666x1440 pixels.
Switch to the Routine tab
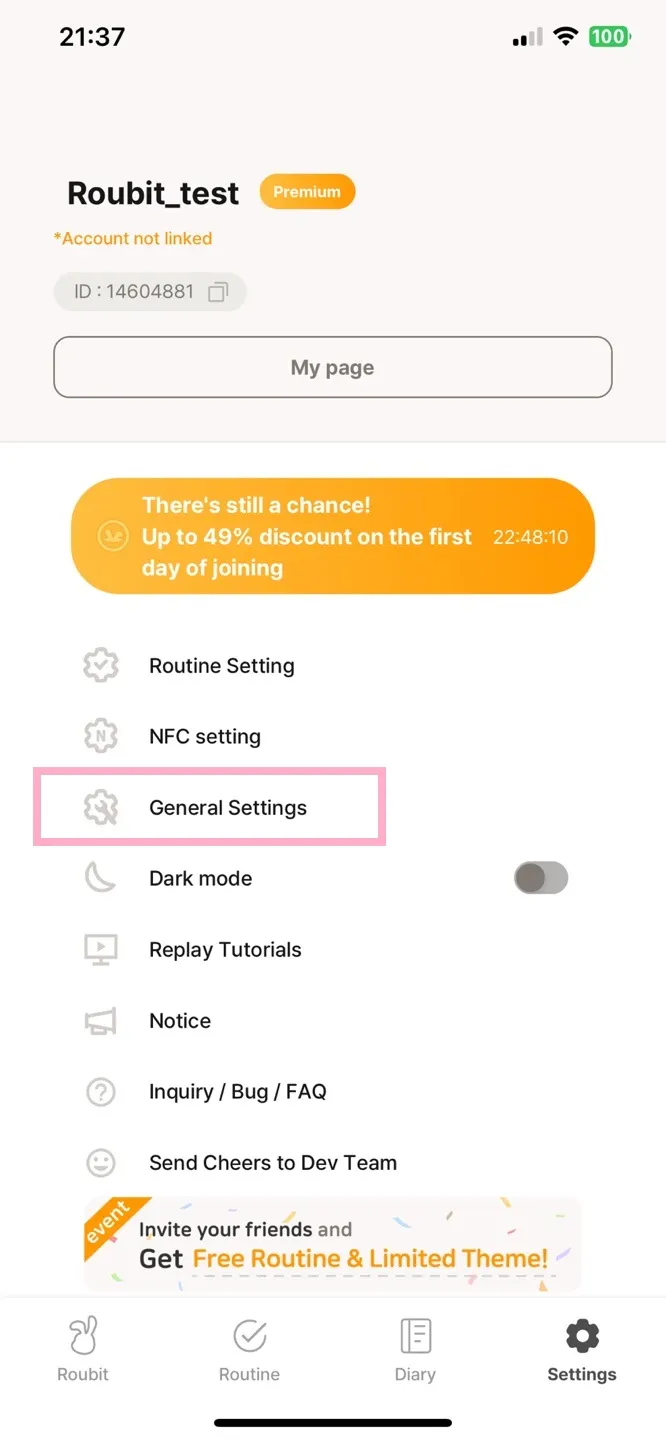click(249, 1350)
